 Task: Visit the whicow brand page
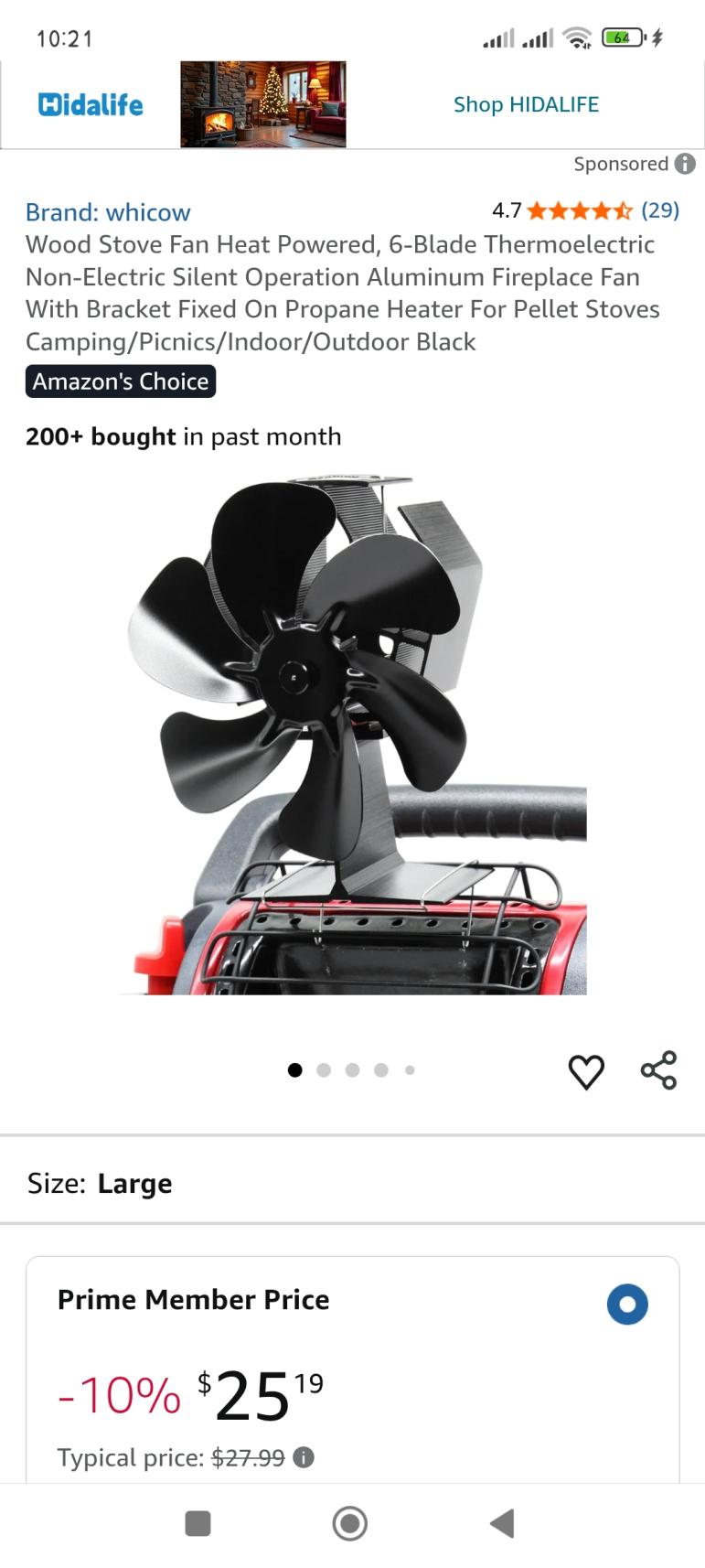pos(108,212)
